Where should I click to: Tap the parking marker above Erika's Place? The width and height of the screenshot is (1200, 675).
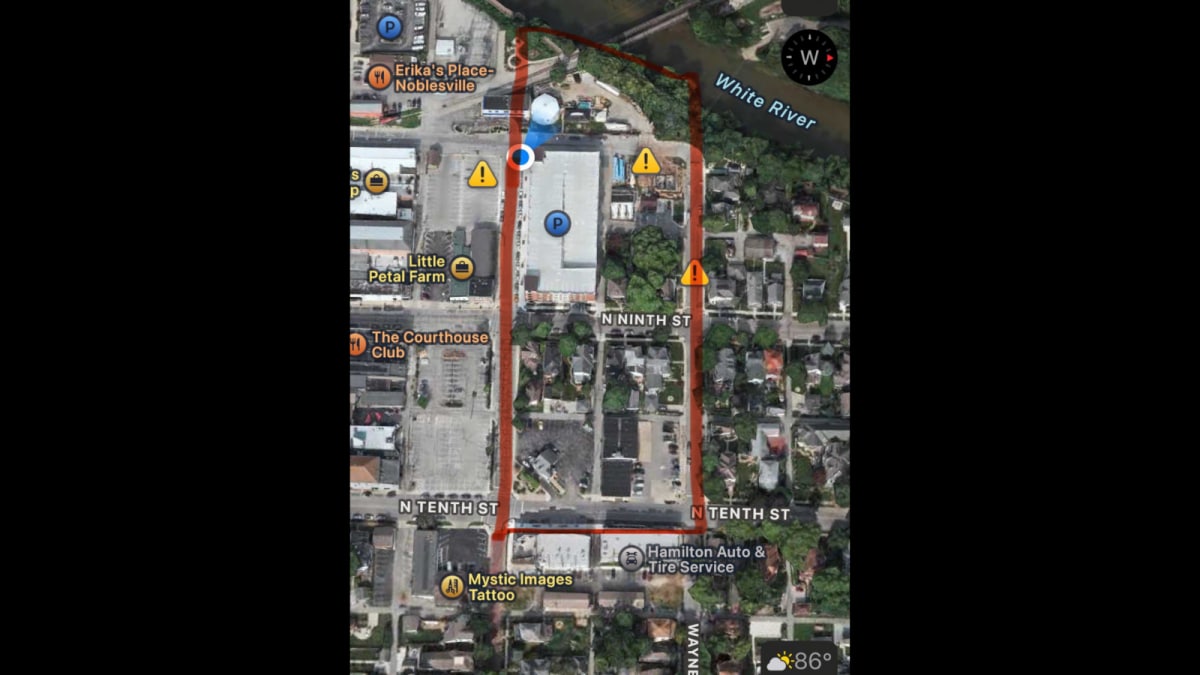click(389, 27)
